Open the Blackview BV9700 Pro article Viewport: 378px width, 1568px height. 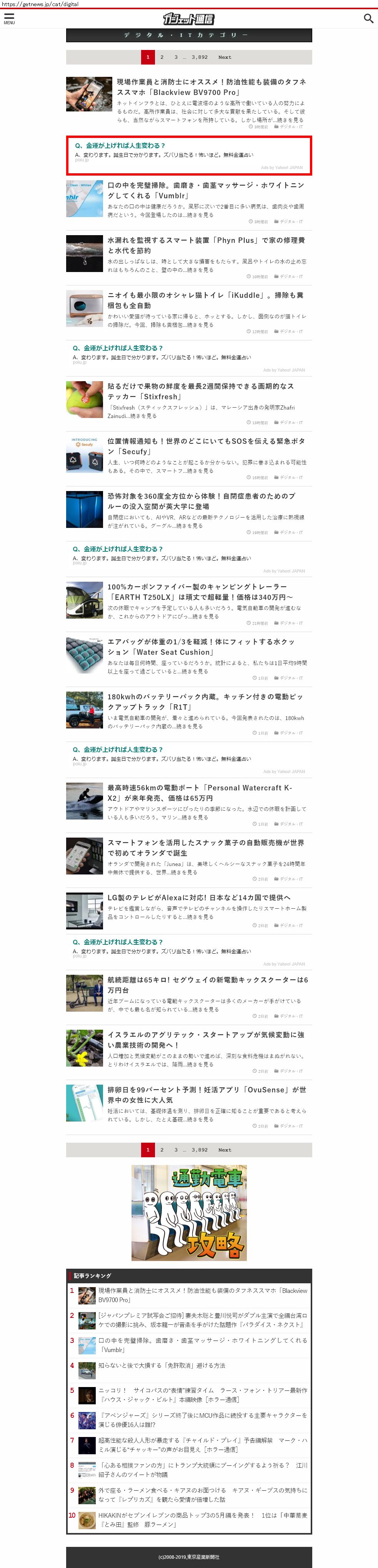pos(211,87)
